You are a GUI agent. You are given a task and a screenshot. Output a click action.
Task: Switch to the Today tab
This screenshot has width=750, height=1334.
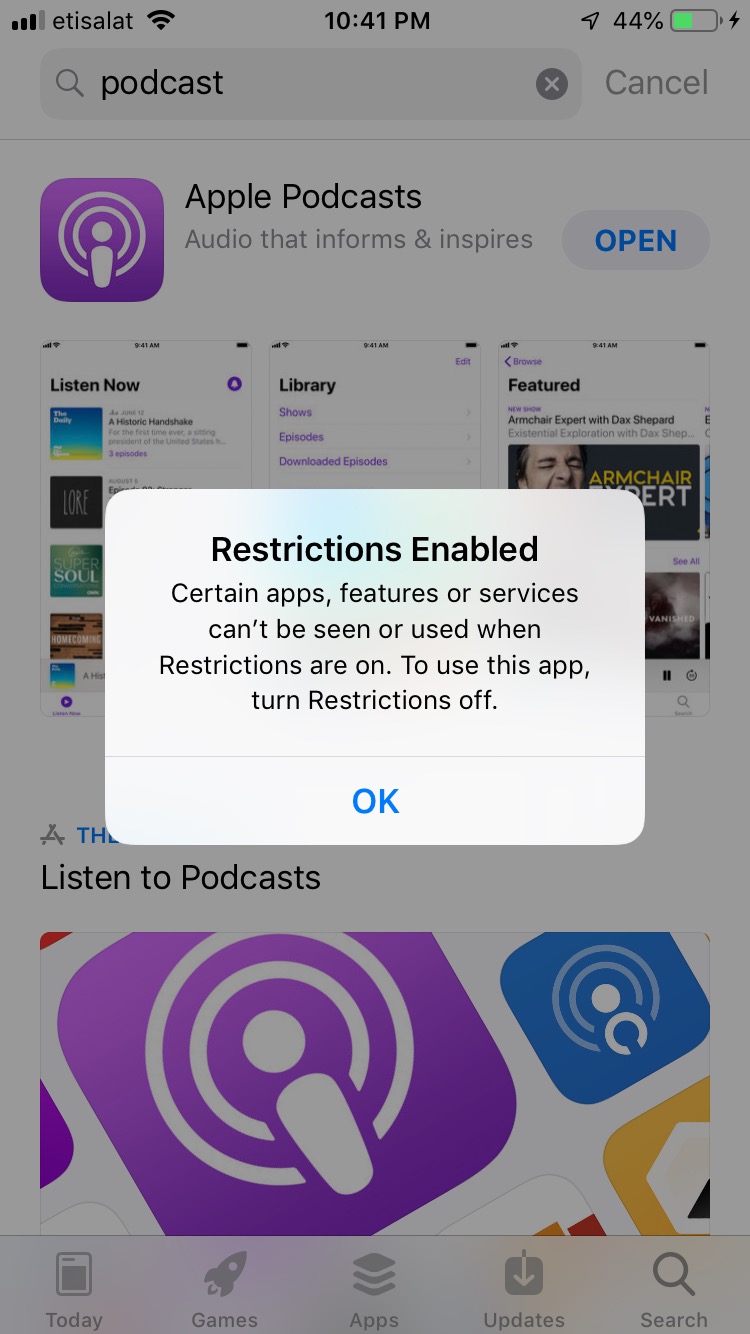coord(74,1289)
